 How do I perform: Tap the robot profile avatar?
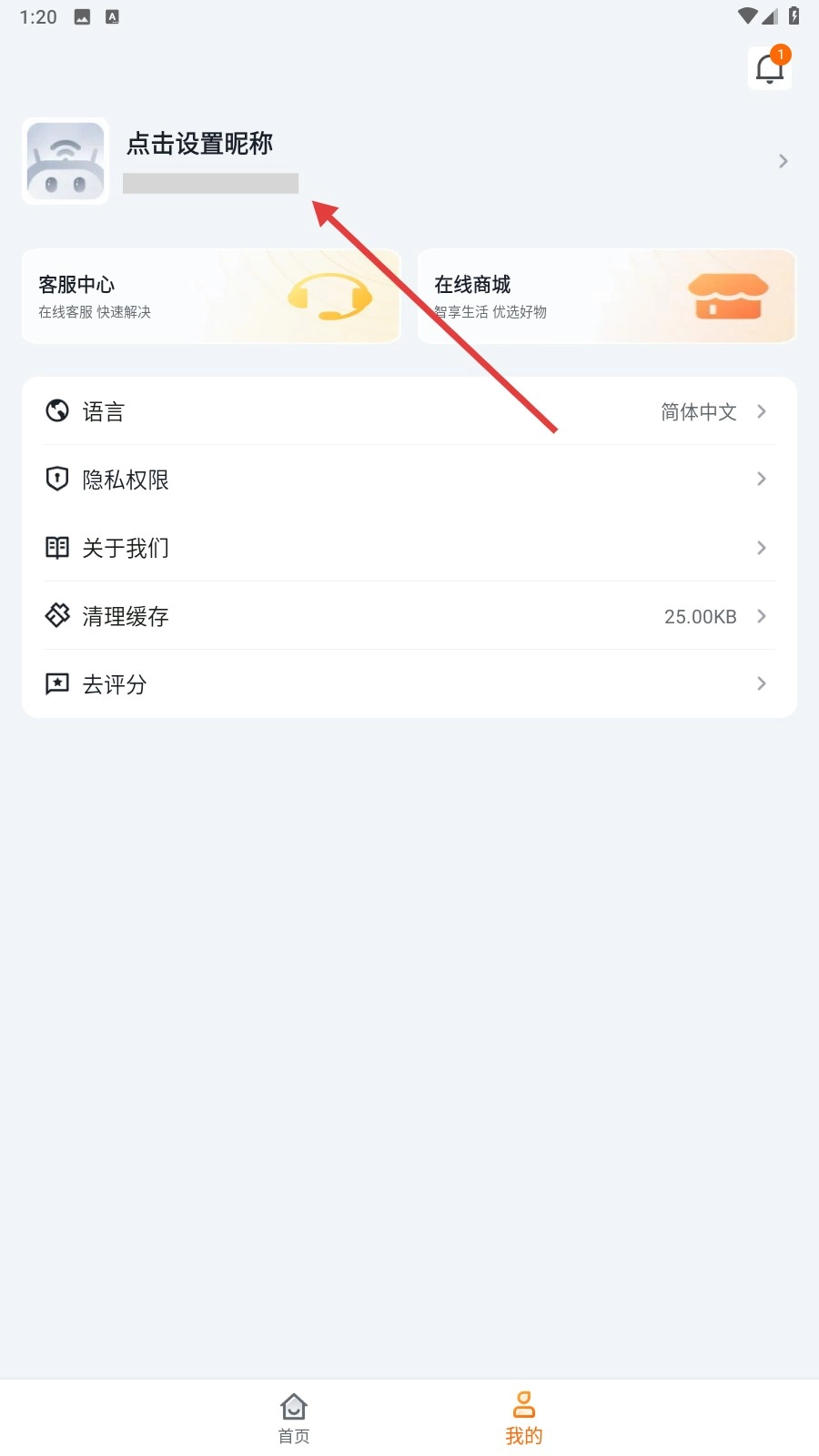pos(66,161)
